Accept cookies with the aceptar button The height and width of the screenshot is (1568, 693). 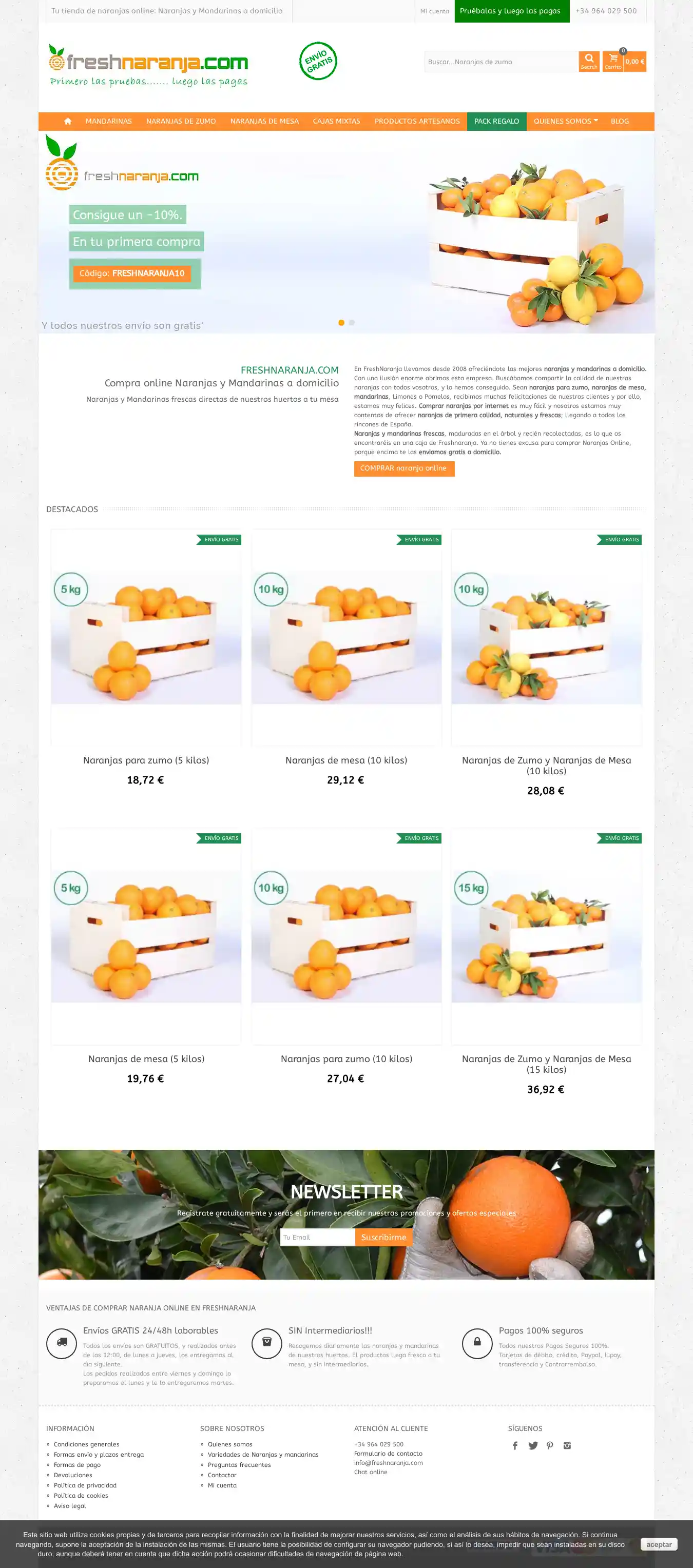tap(658, 1544)
